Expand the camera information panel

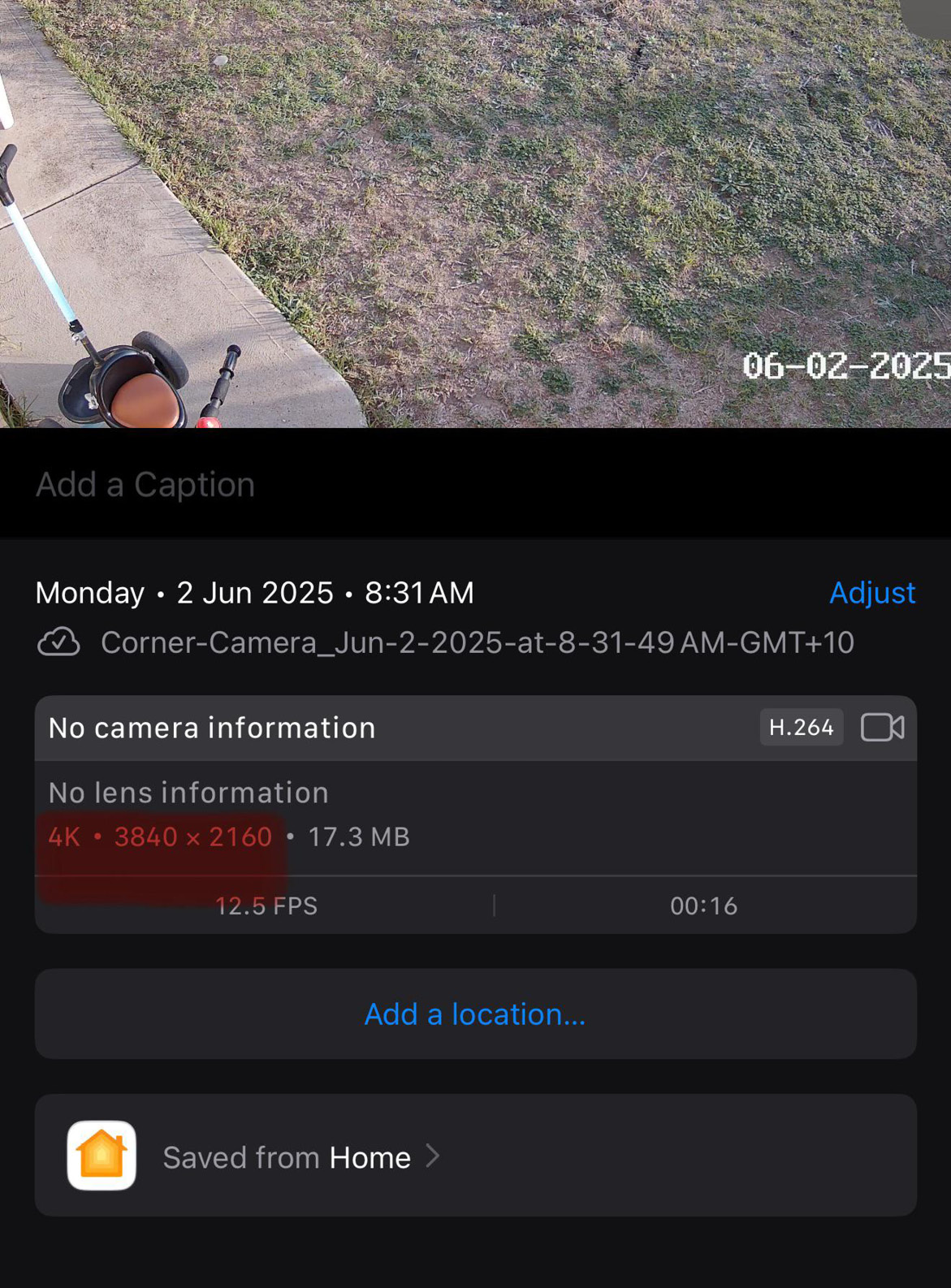click(475, 728)
